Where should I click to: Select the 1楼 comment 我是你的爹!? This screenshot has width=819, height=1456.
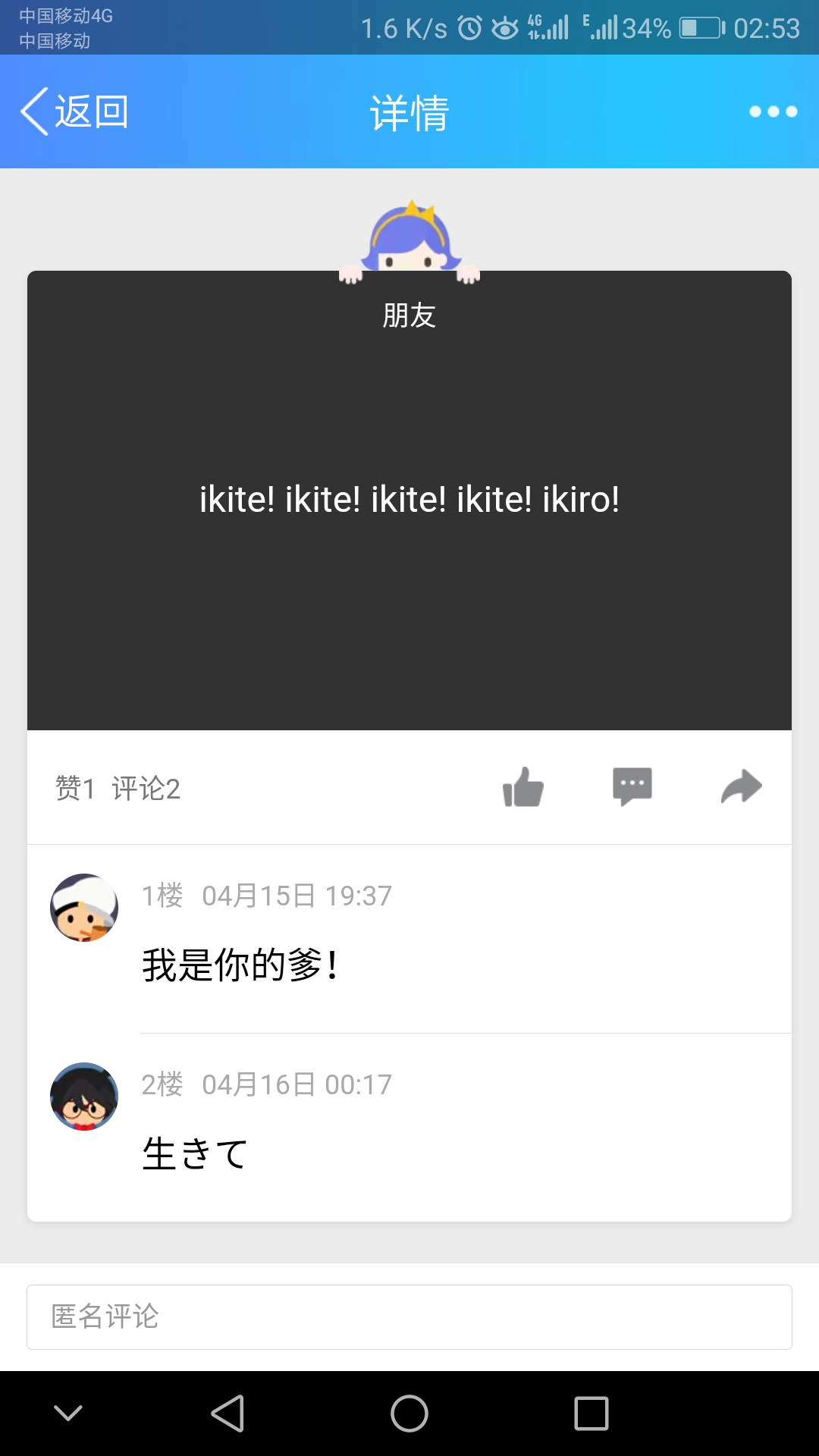coord(240,965)
